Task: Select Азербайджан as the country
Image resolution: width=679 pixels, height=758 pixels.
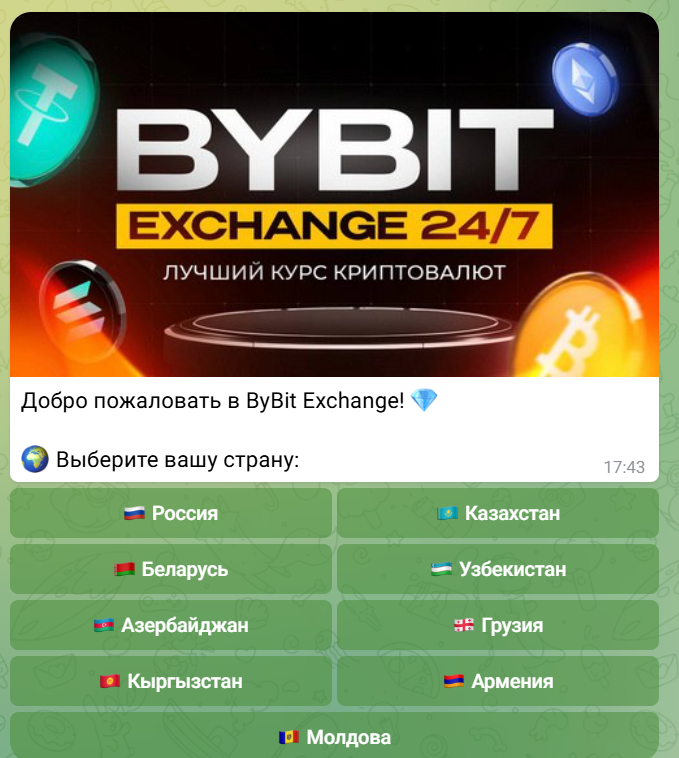Action: point(171,625)
